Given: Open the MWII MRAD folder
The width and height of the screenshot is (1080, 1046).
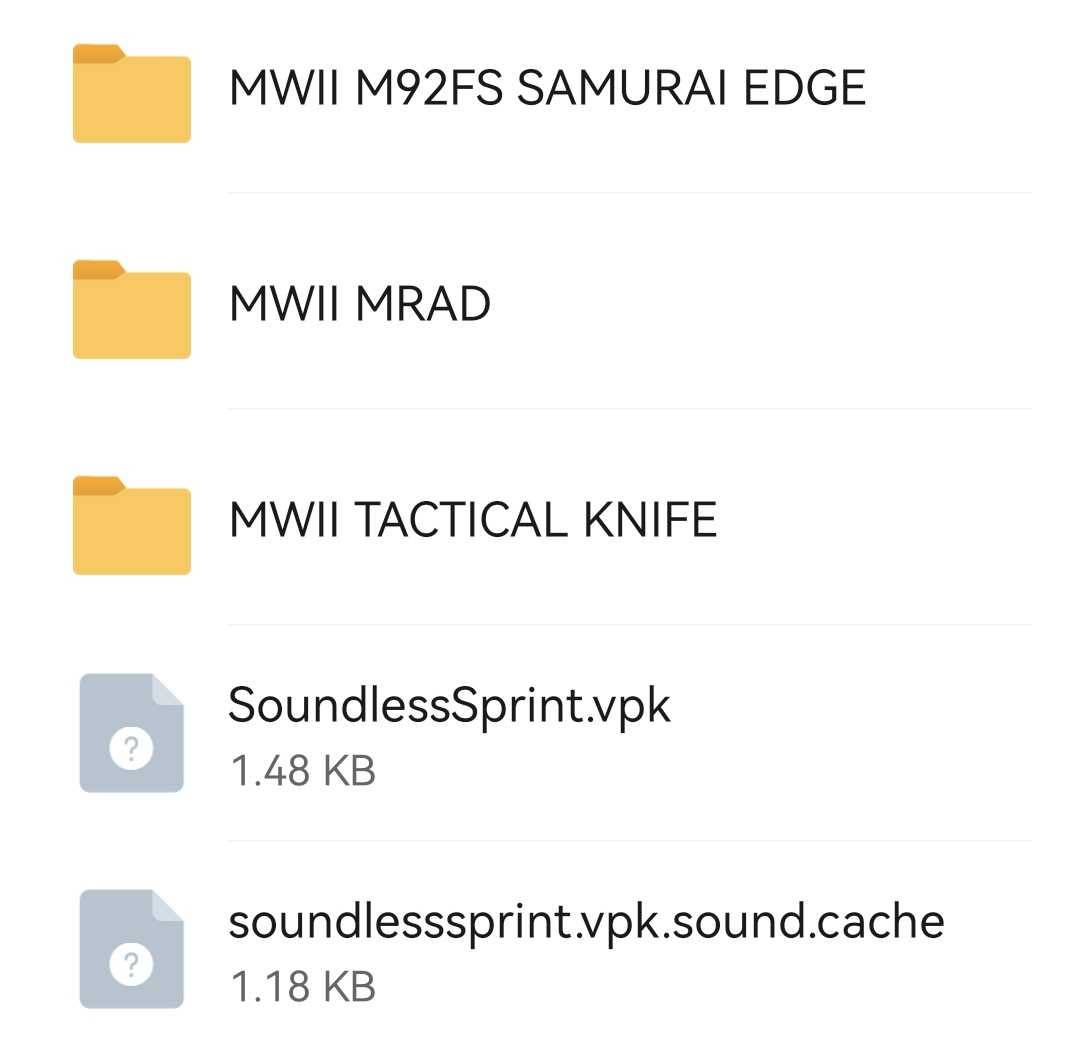Looking at the screenshot, I should [x=360, y=305].
